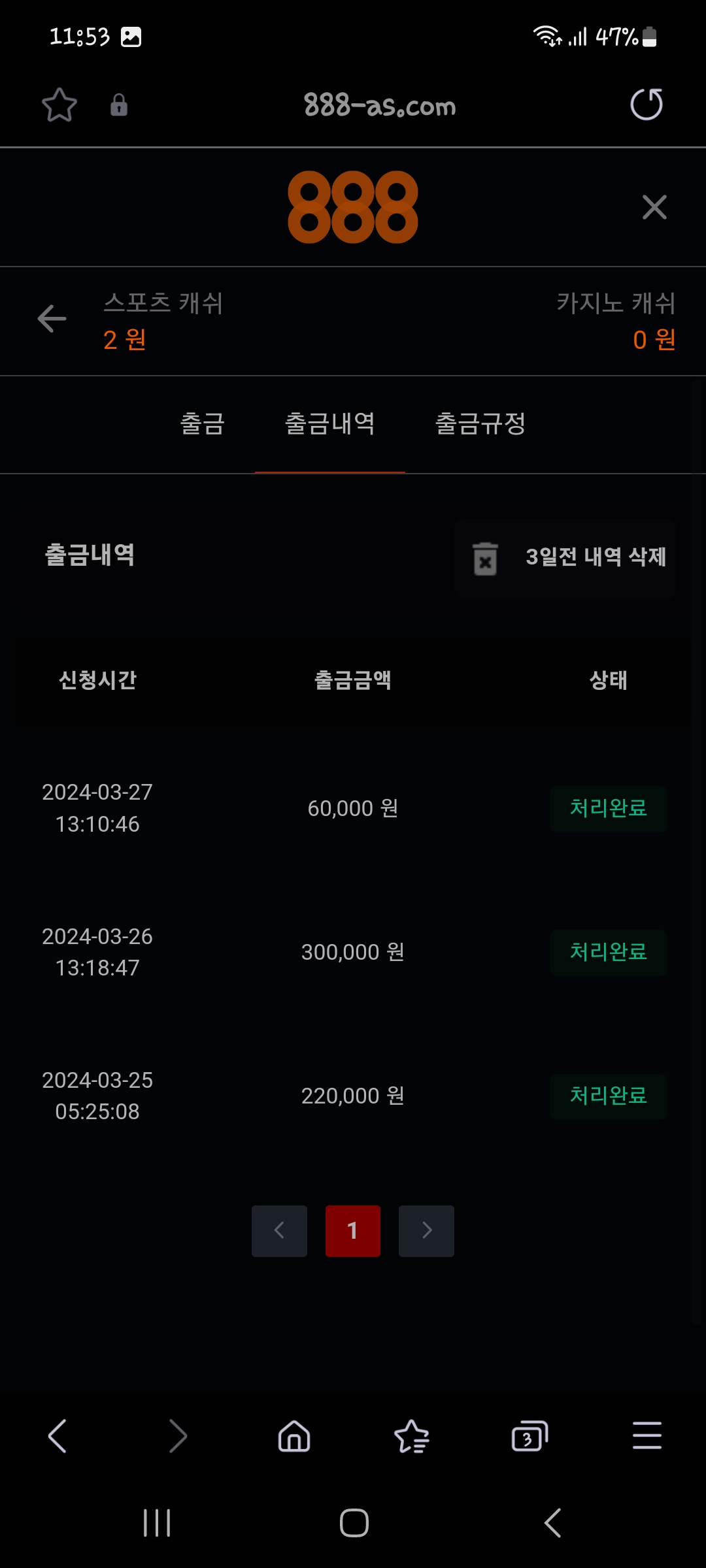Switch to the 출금 tab
Screen dimensions: 706x1568
coord(202,423)
